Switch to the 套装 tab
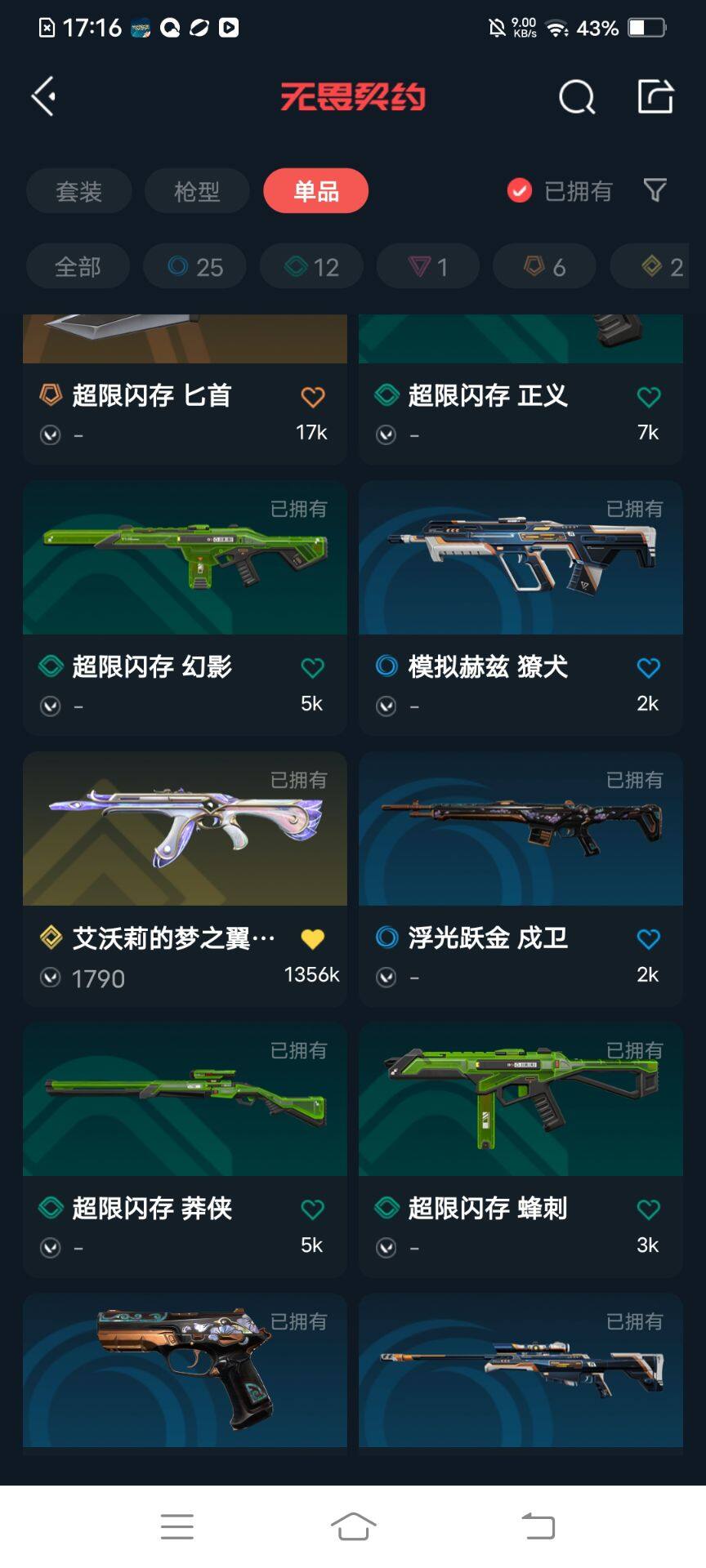Viewport: 706px width, 1568px height. tap(78, 191)
